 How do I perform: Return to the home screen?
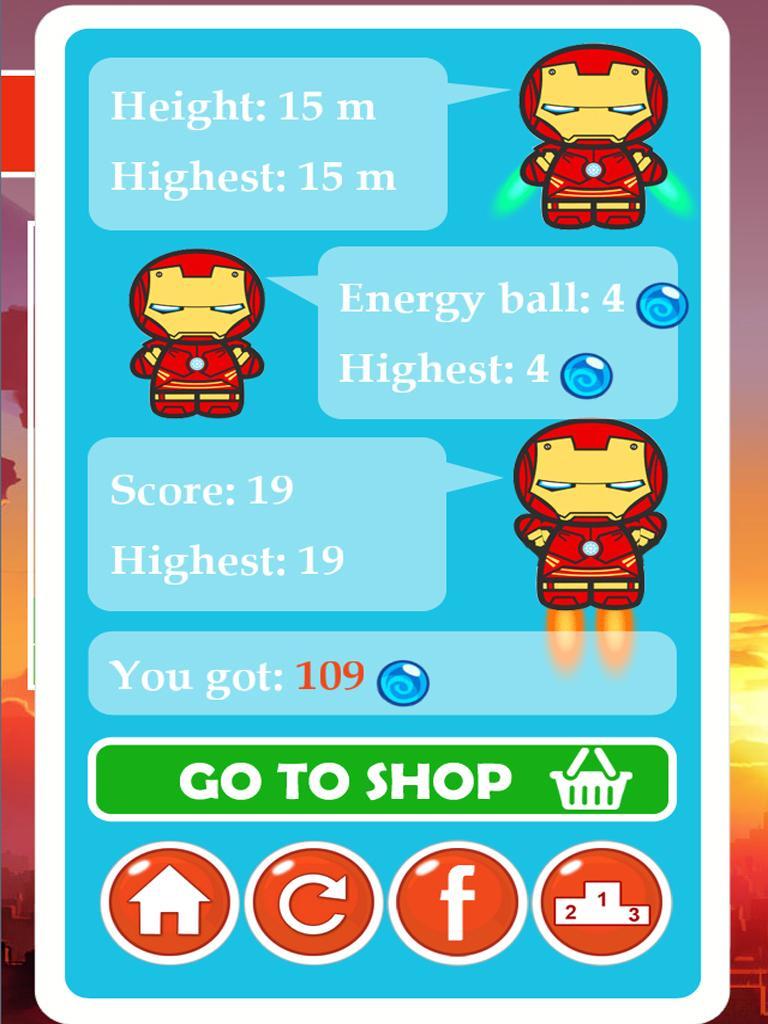coord(170,902)
